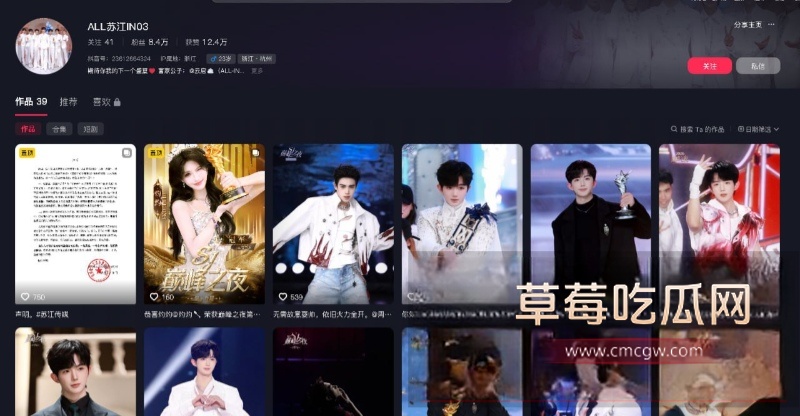Follow ALL苏江IN03 with the red 关注 button
The image size is (800, 416).
709,66
